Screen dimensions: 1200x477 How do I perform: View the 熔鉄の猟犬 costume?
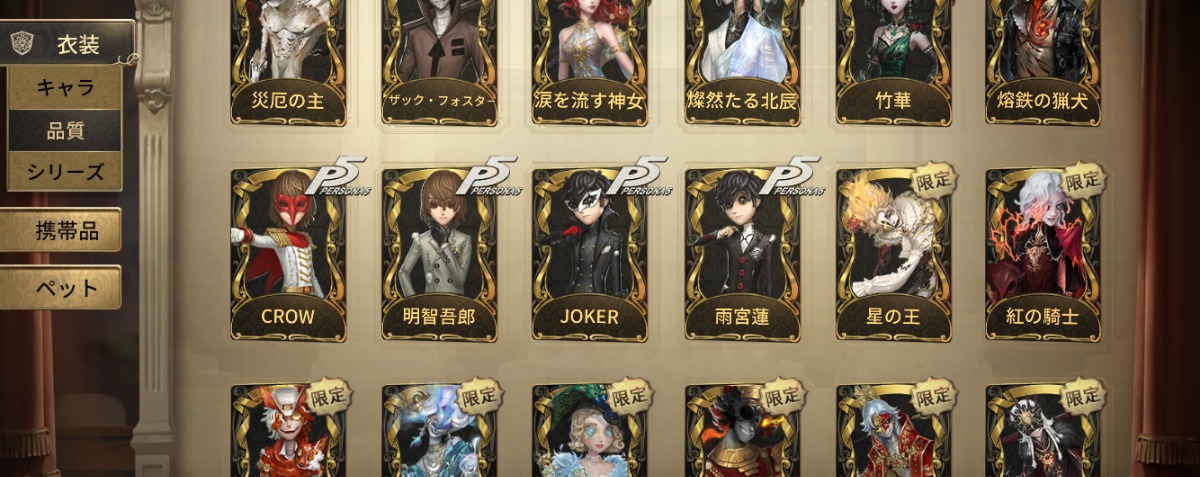(x=1043, y=60)
